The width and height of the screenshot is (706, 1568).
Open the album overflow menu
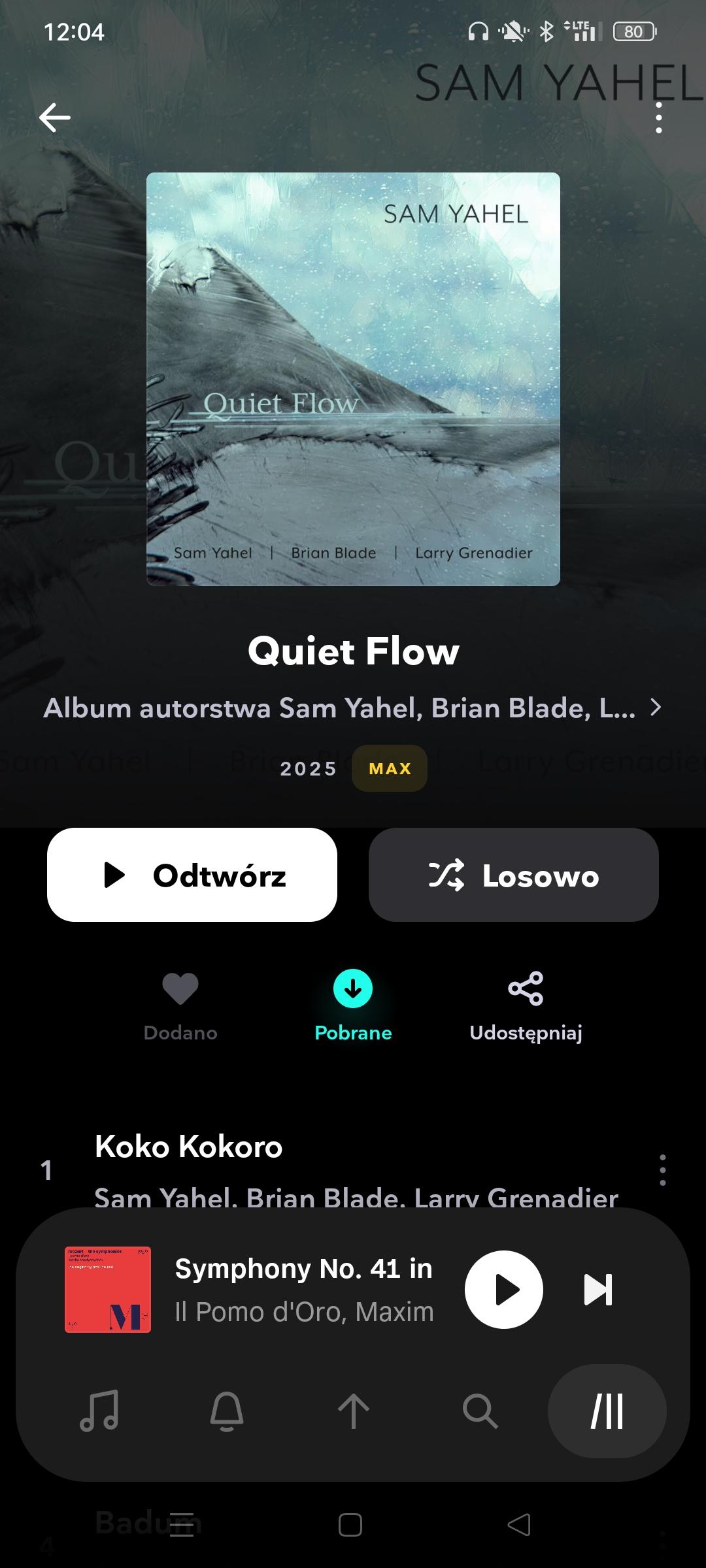coord(658,118)
